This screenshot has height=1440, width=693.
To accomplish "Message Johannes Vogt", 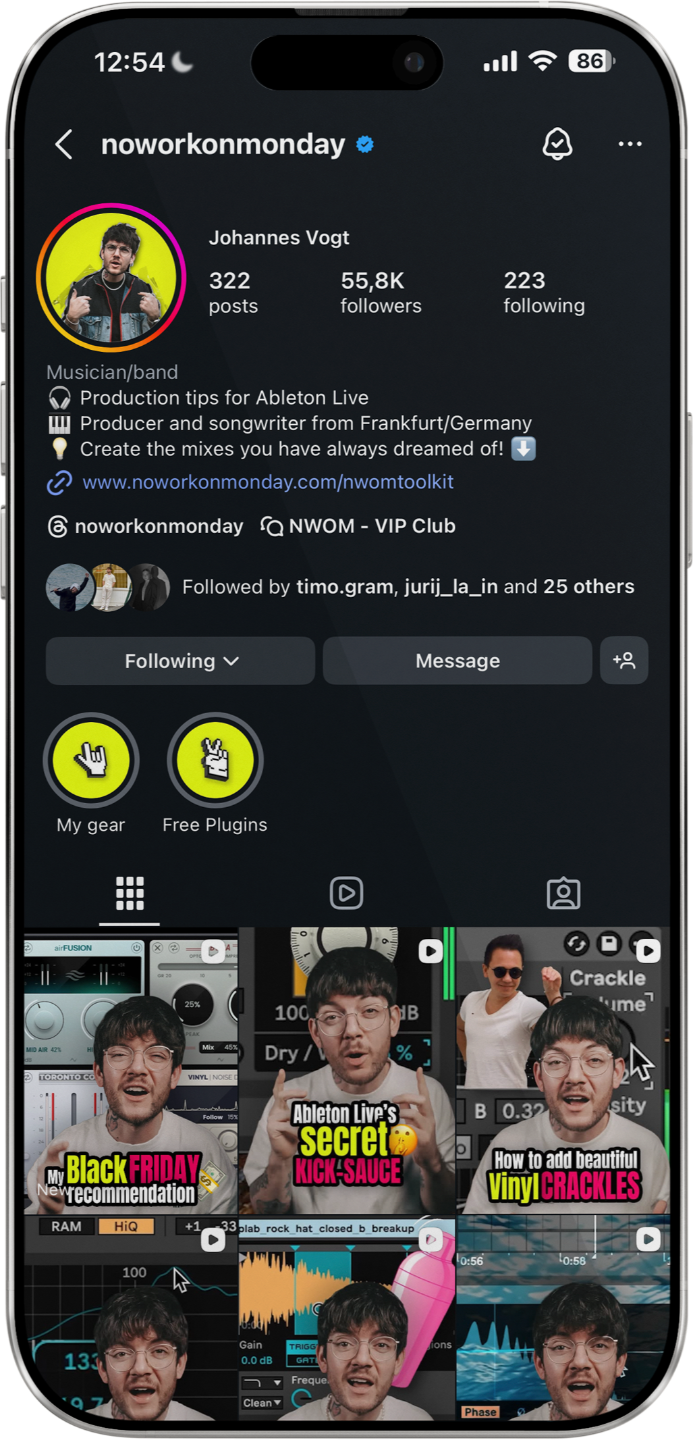I will click(x=457, y=661).
